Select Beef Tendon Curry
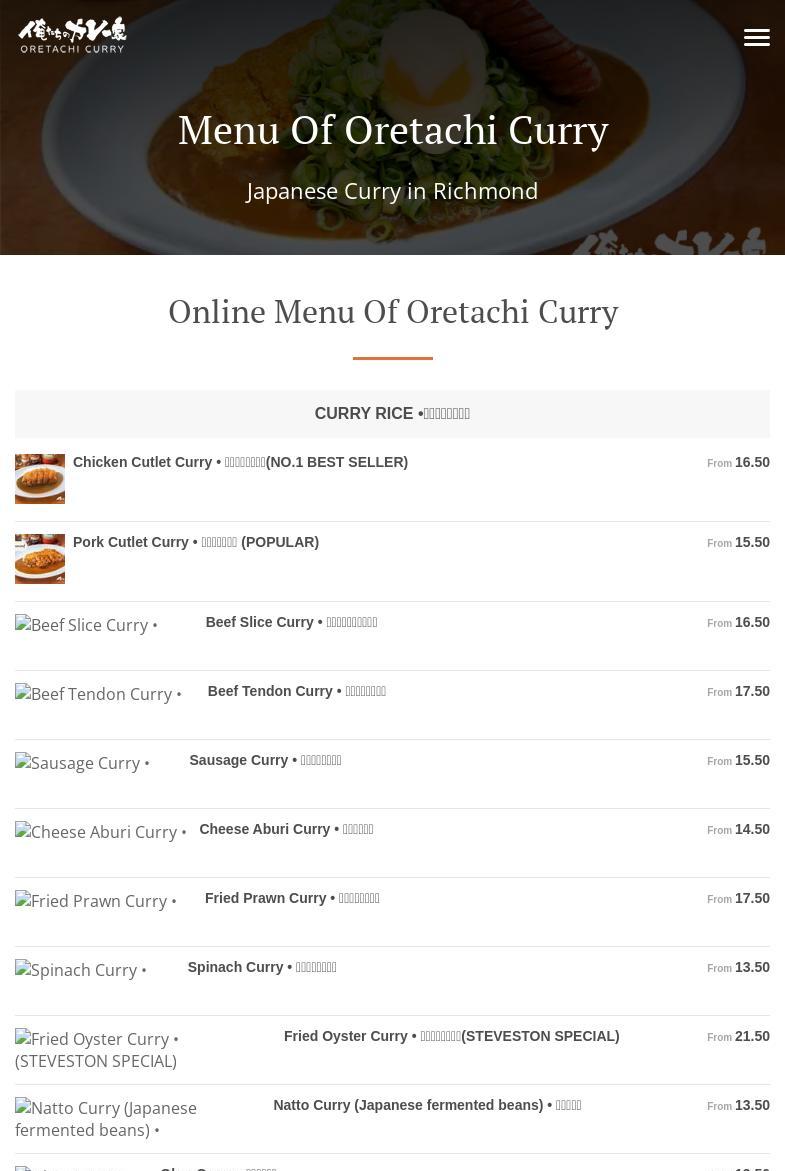The width and height of the screenshot is (785, 1171). pyautogui.click(x=296, y=691)
